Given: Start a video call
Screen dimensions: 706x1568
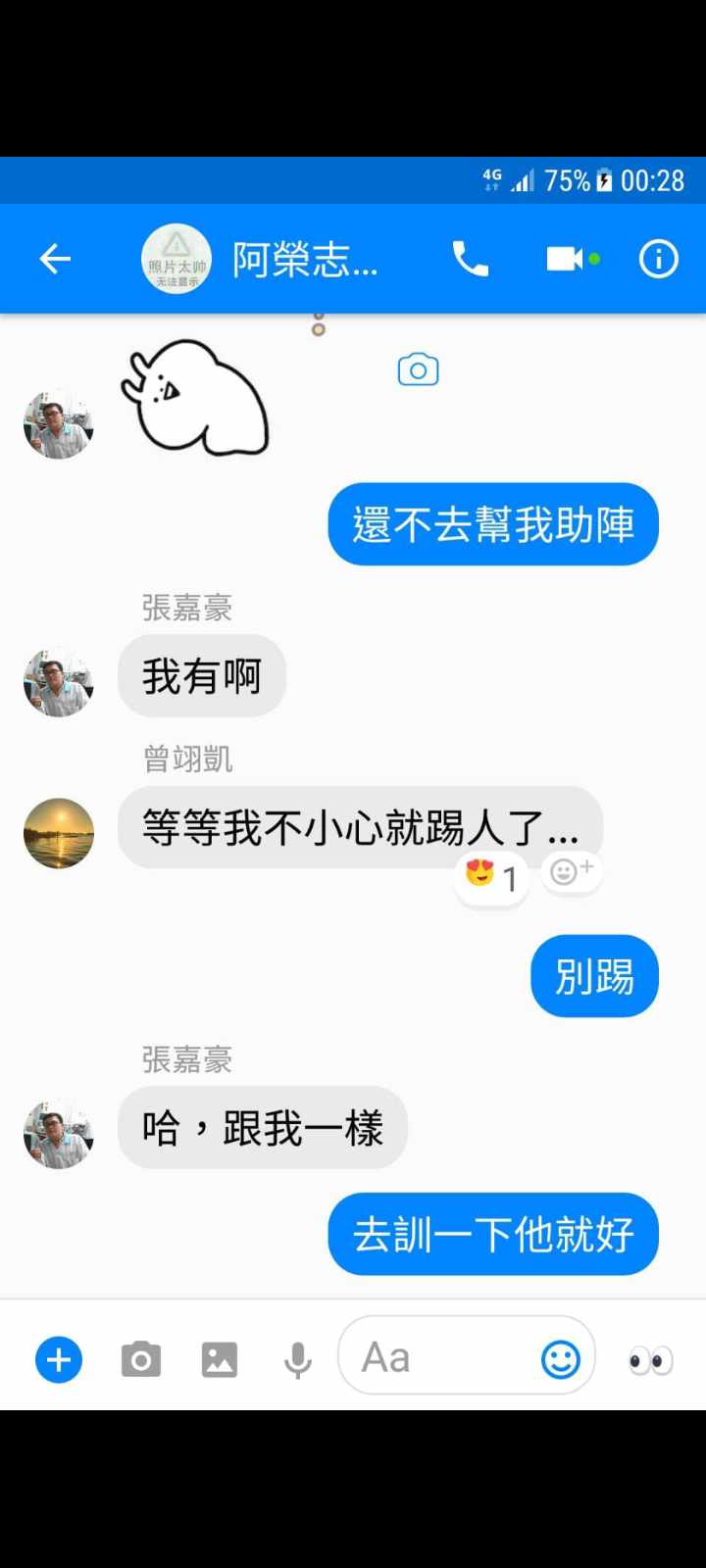Looking at the screenshot, I should [x=566, y=259].
